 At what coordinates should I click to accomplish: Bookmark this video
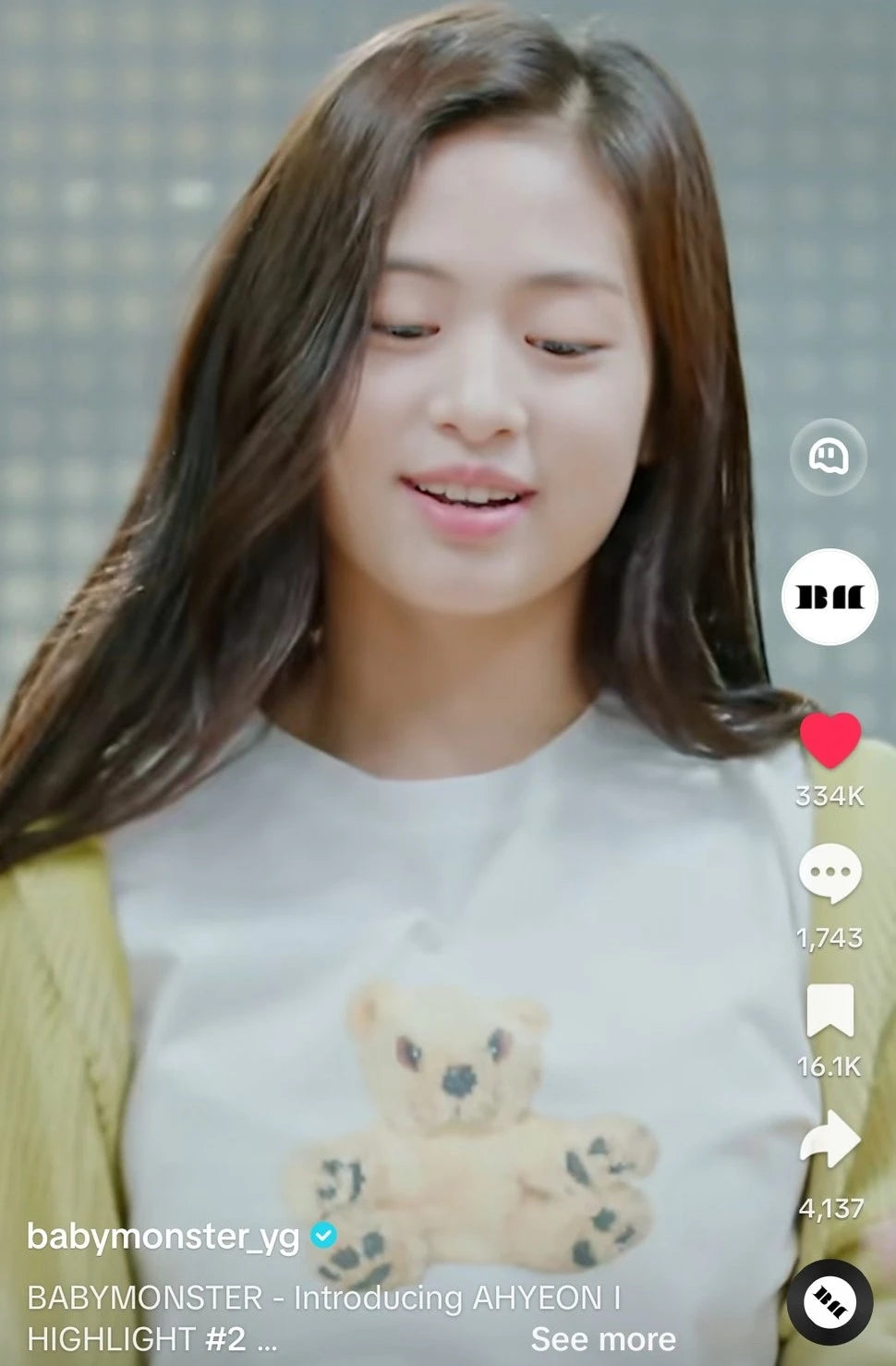[x=829, y=1011]
